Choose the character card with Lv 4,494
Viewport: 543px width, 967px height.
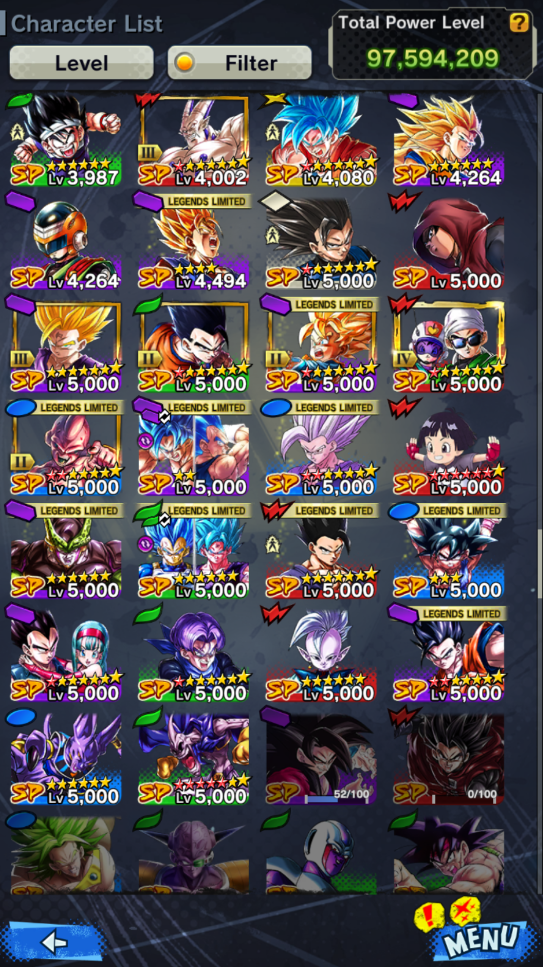[x=194, y=244]
